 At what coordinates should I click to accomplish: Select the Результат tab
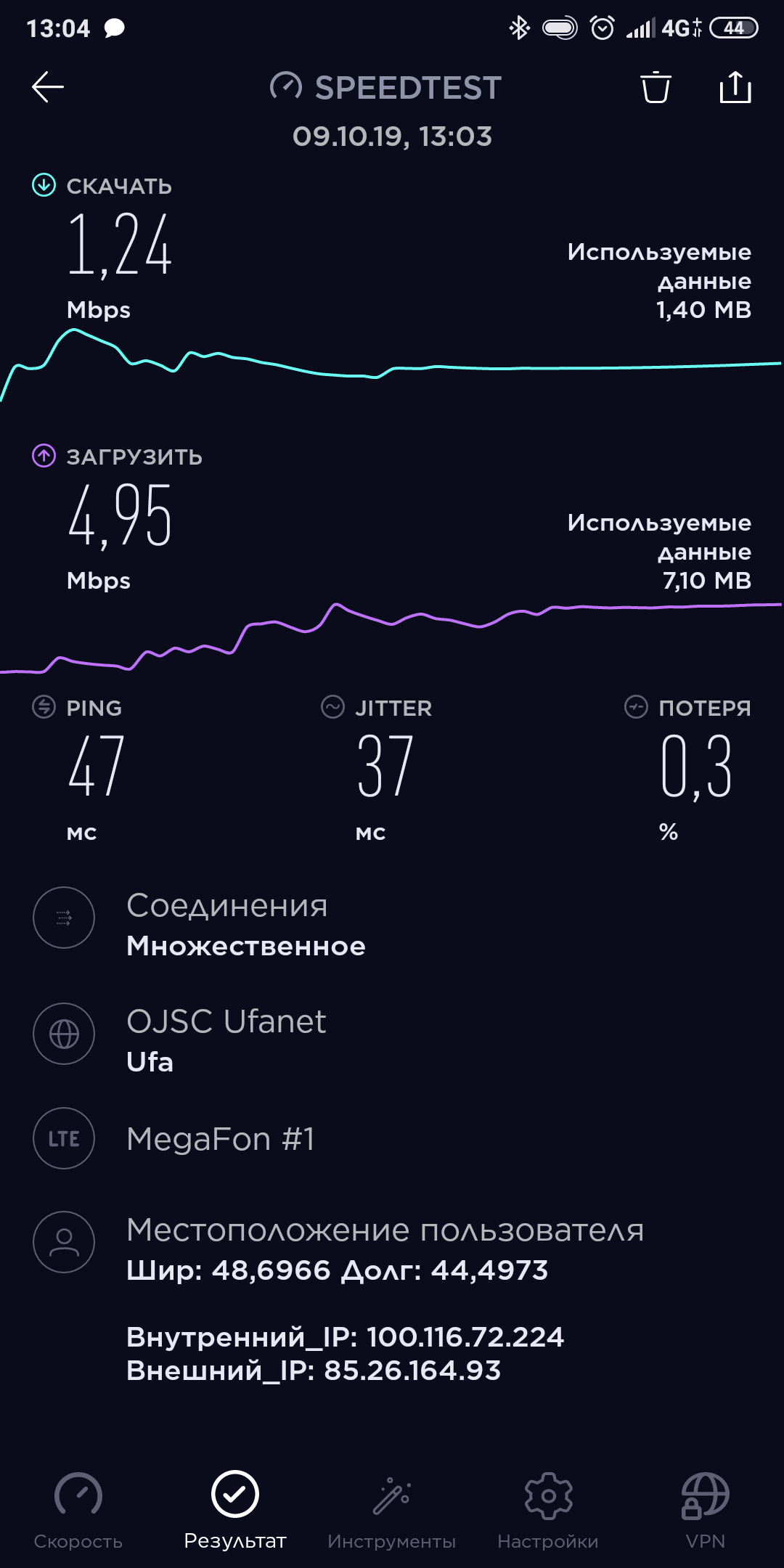[x=235, y=1510]
